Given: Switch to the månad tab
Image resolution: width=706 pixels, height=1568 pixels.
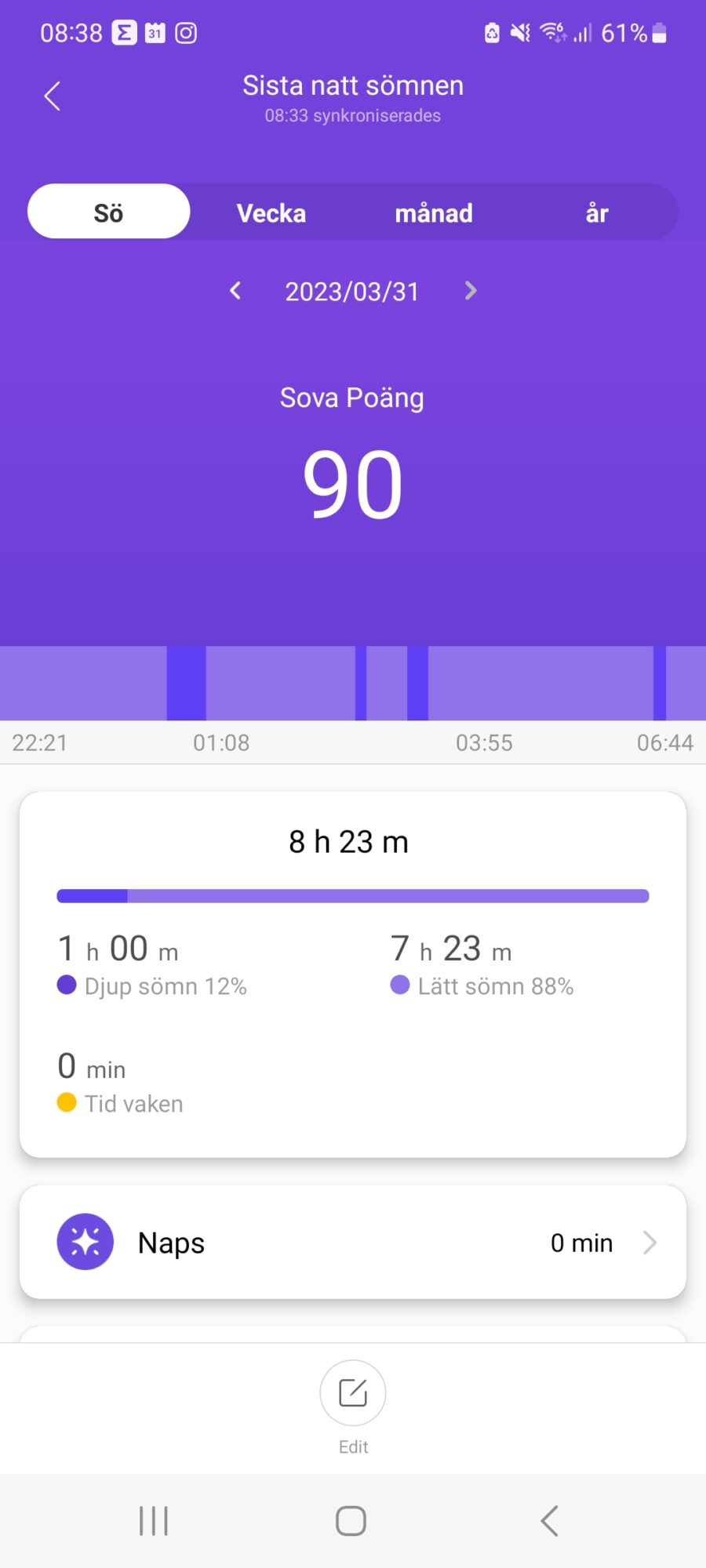Looking at the screenshot, I should 434,212.
